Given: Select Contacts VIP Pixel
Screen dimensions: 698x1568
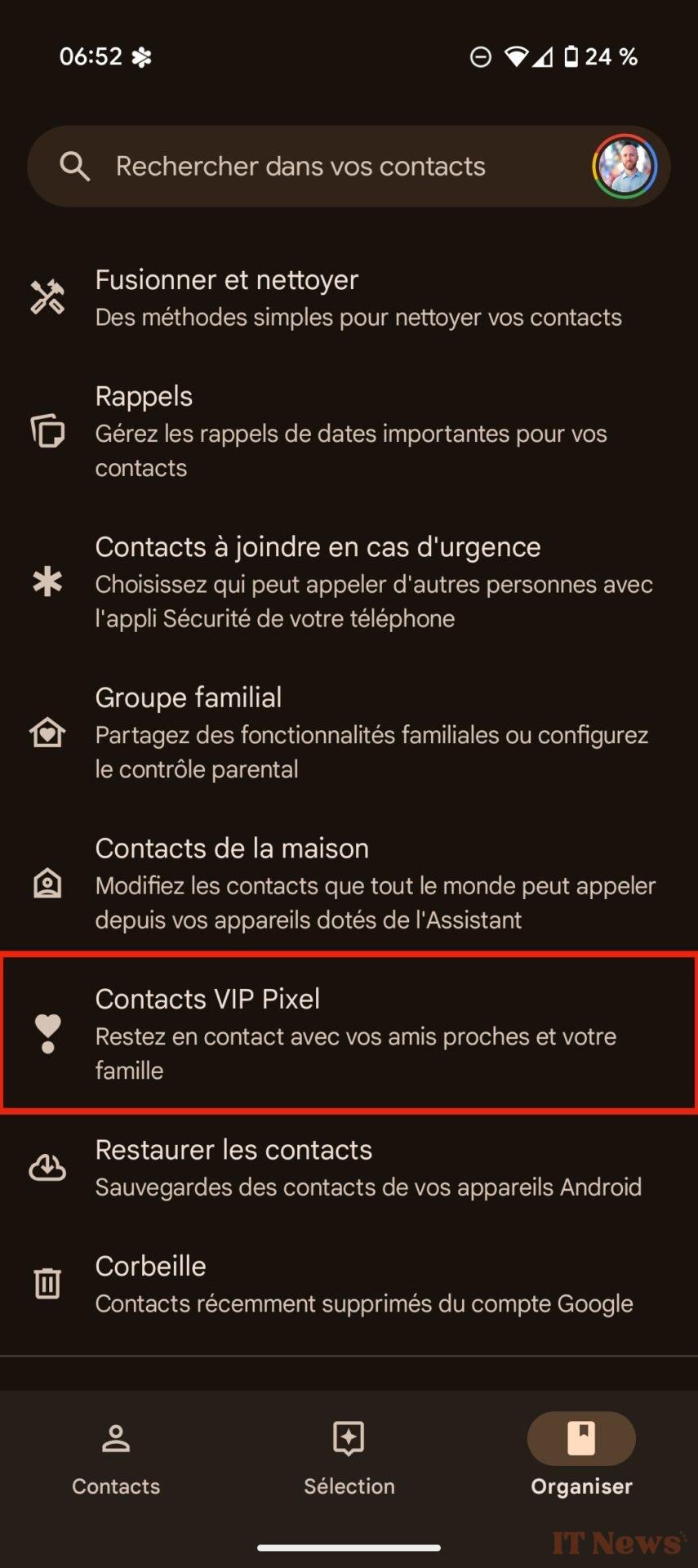Looking at the screenshot, I should 349,1033.
